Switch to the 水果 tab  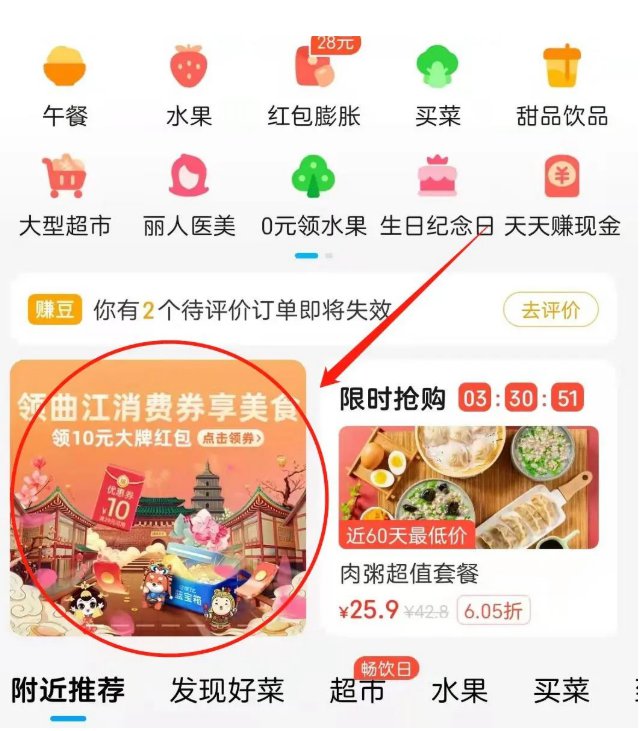coord(459,690)
